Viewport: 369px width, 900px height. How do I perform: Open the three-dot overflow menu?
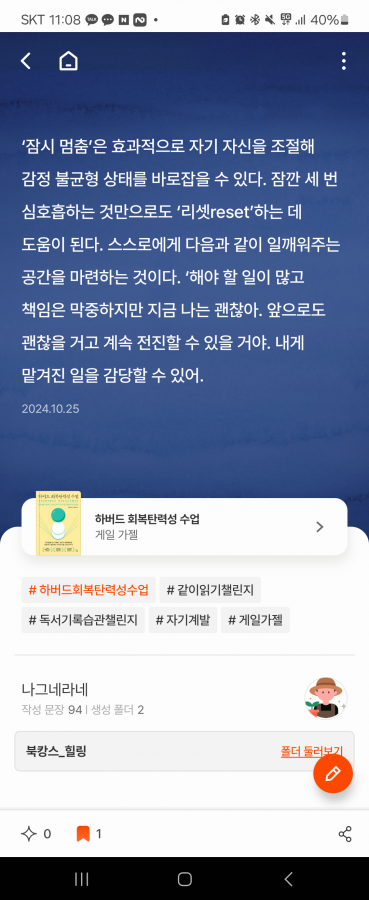pos(343,61)
